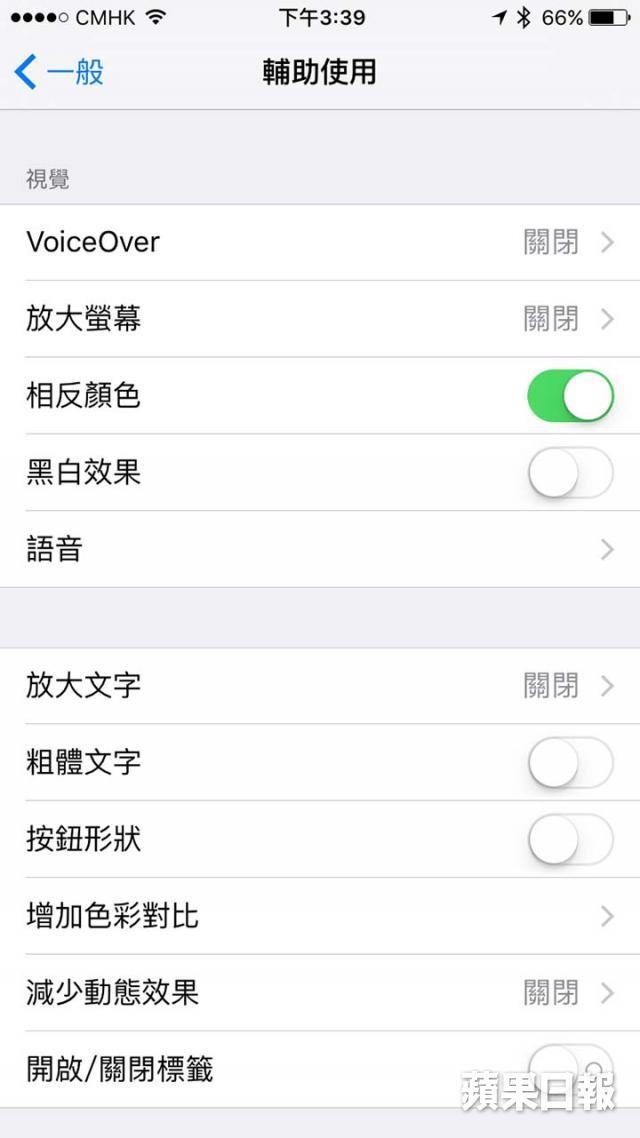Turn on 開啟/關閉標籤 switch
The image size is (640, 1138).
click(570, 1069)
